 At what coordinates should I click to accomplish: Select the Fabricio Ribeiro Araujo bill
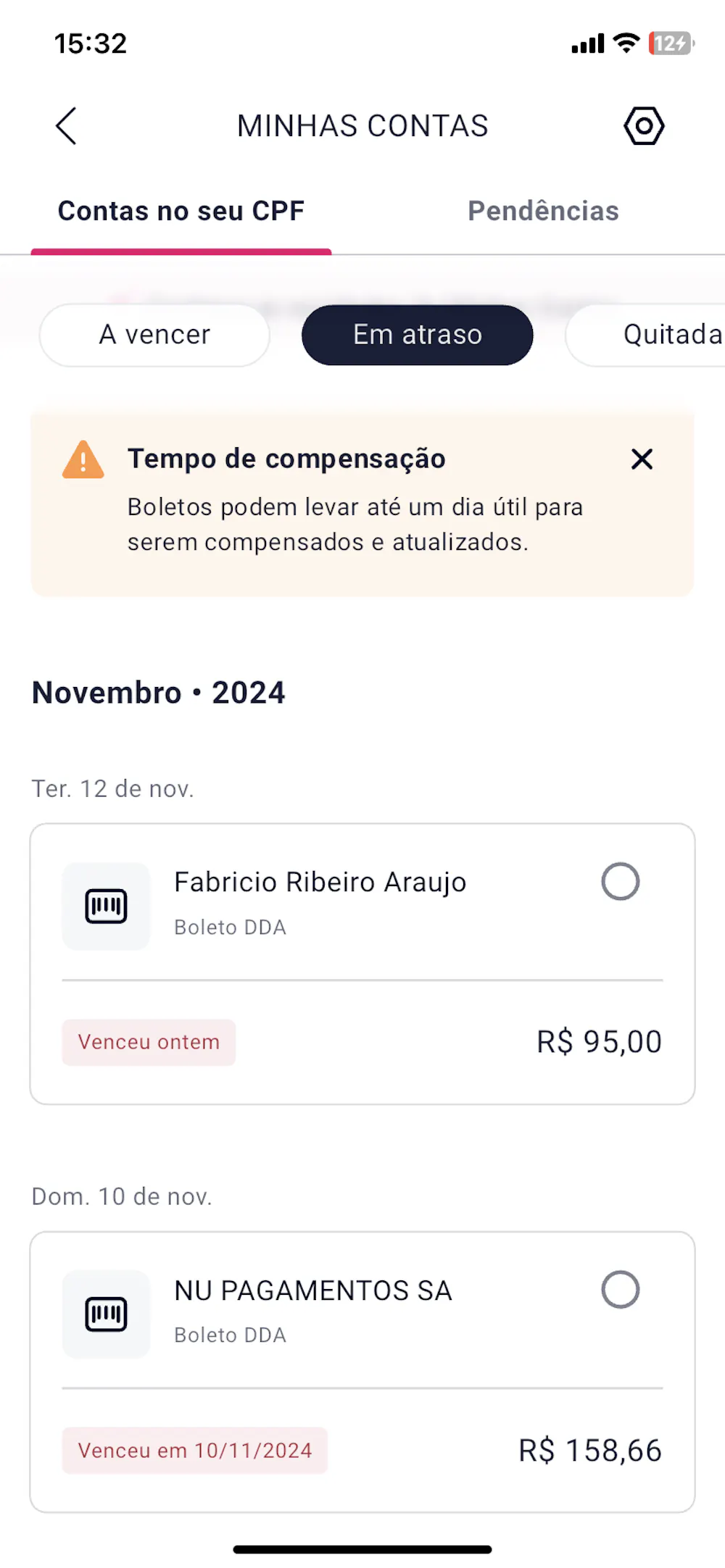click(x=620, y=882)
